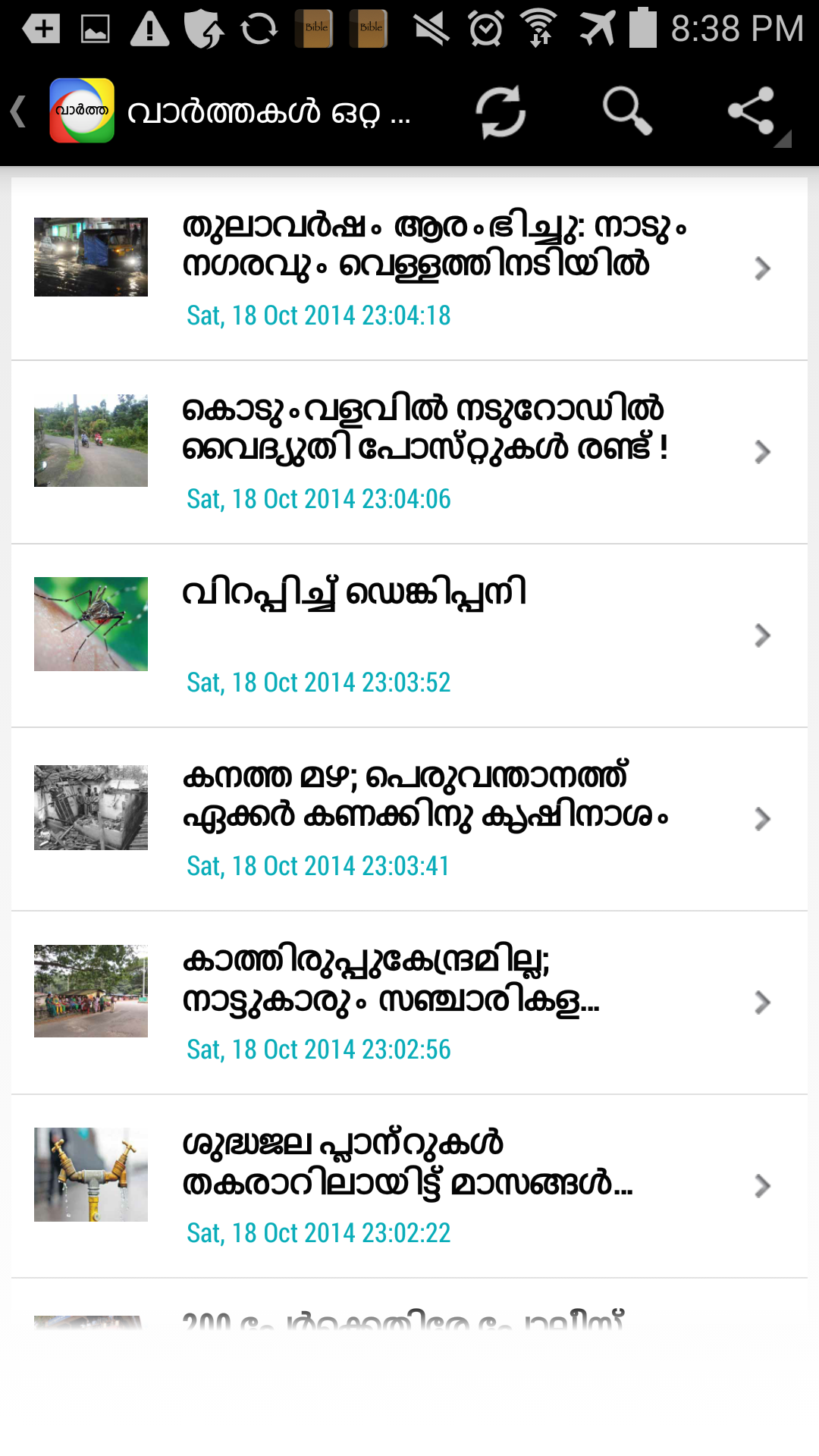819x1456 pixels.
Task: Go back using the app bar arrow
Action: pyautogui.click(x=20, y=111)
